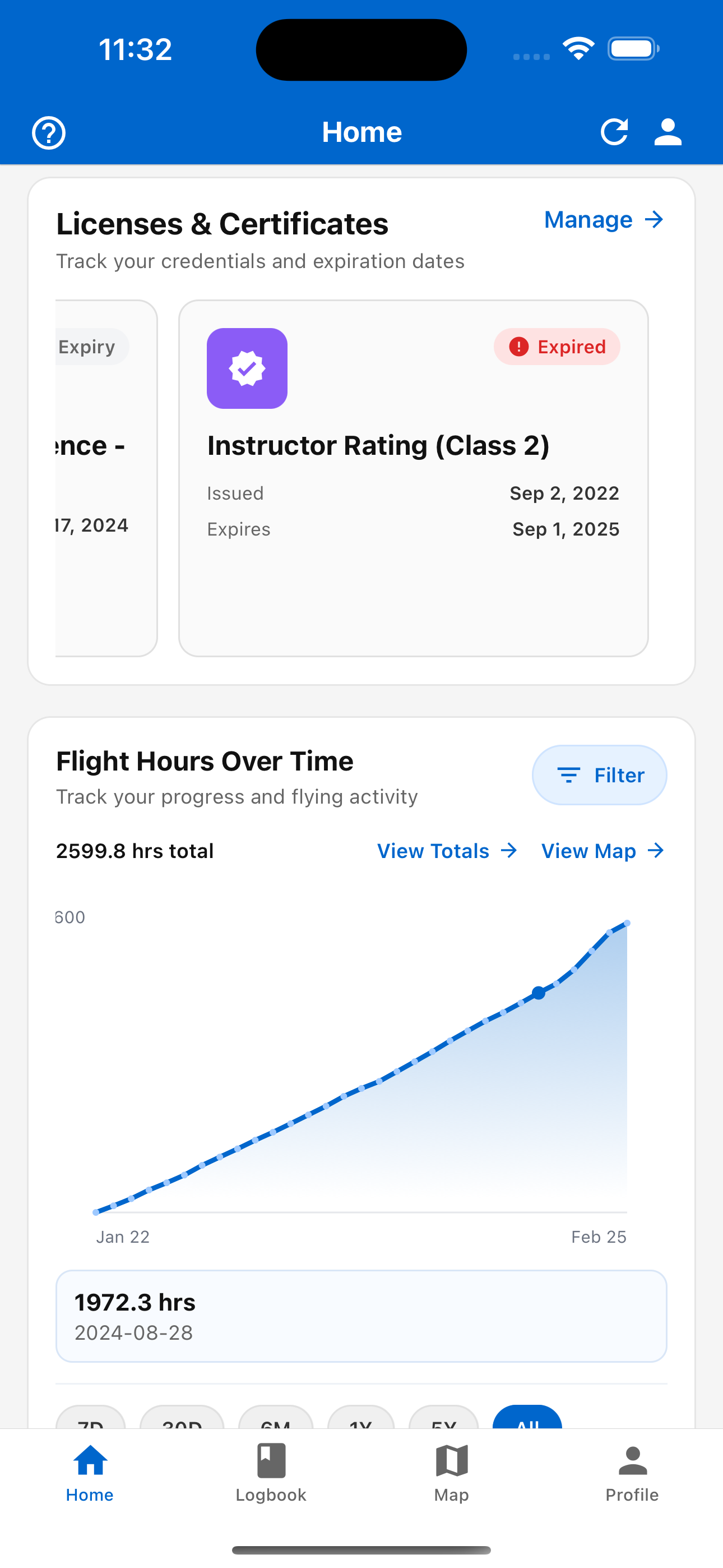Open the profile icon in the header

[668, 131]
